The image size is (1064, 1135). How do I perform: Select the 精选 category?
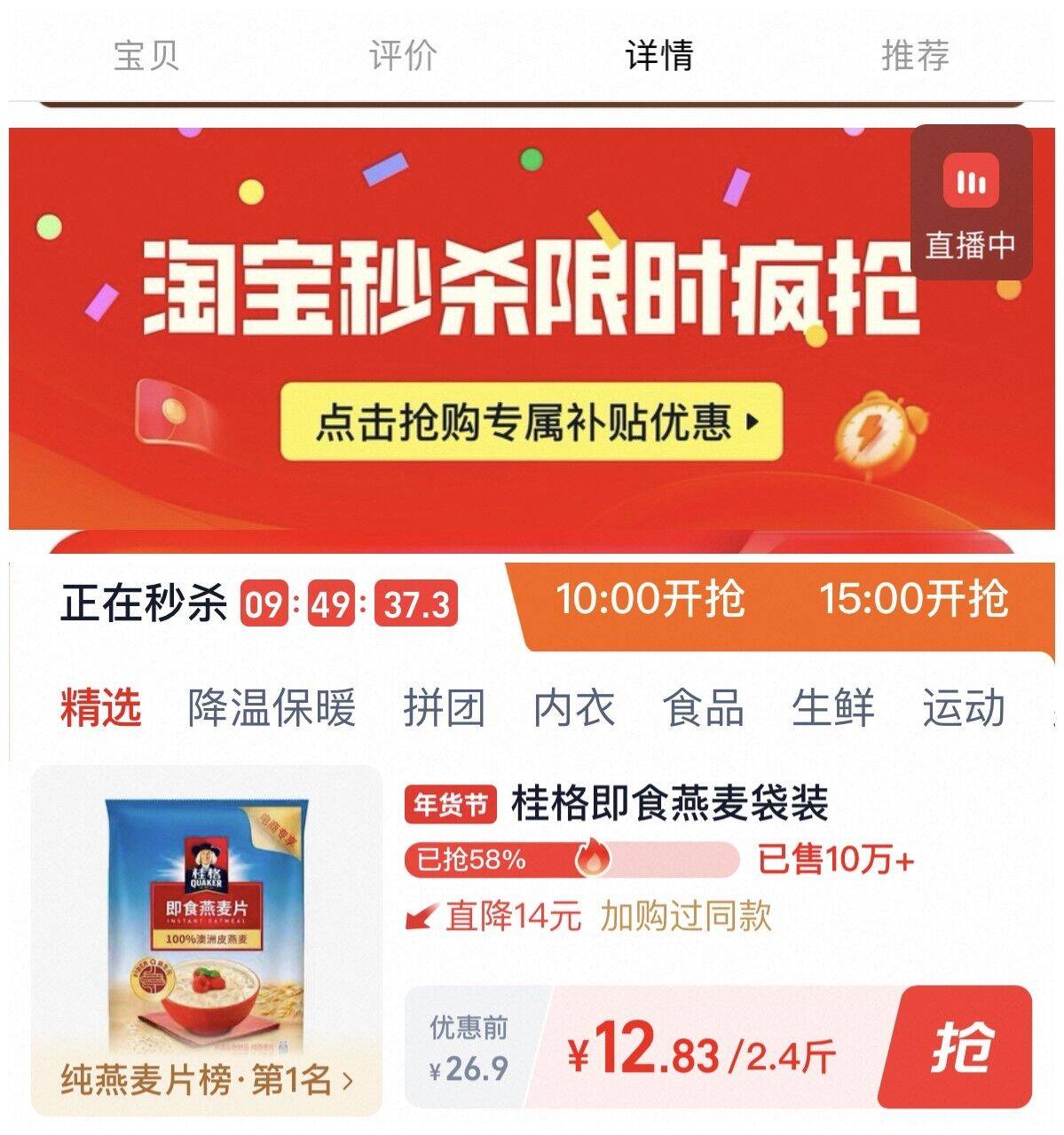pos(101,707)
